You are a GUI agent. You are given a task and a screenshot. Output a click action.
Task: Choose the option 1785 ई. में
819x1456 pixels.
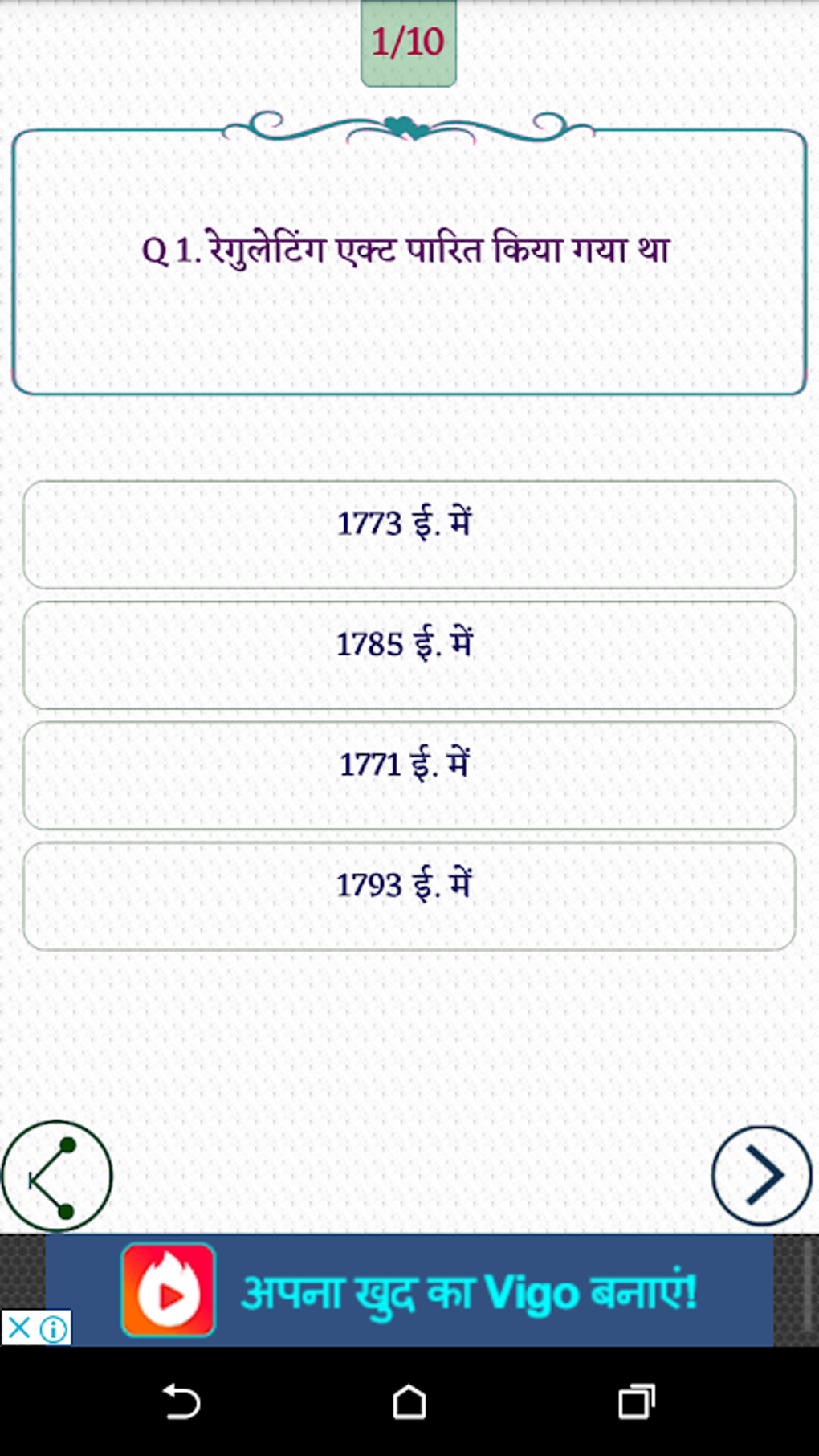pyautogui.click(x=409, y=655)
